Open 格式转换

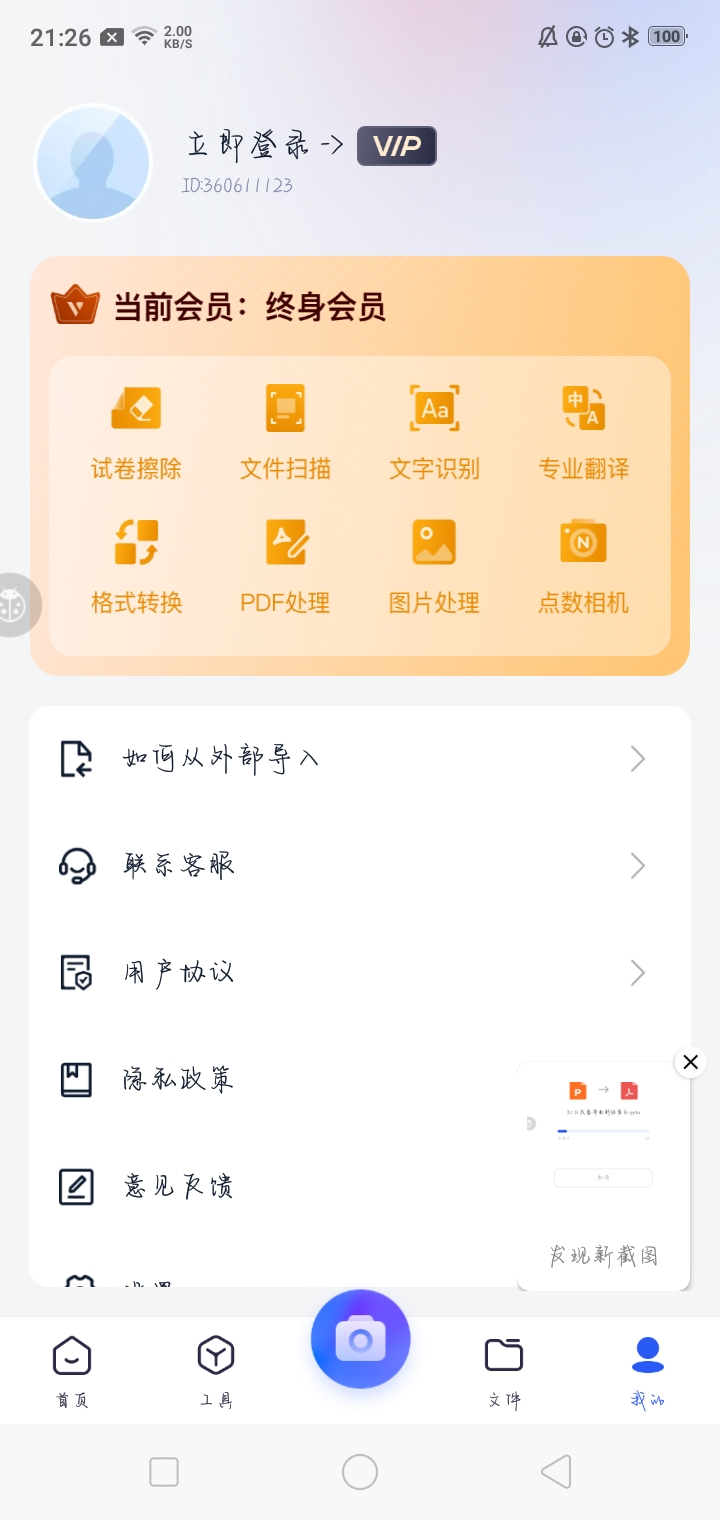pos(136,567)
